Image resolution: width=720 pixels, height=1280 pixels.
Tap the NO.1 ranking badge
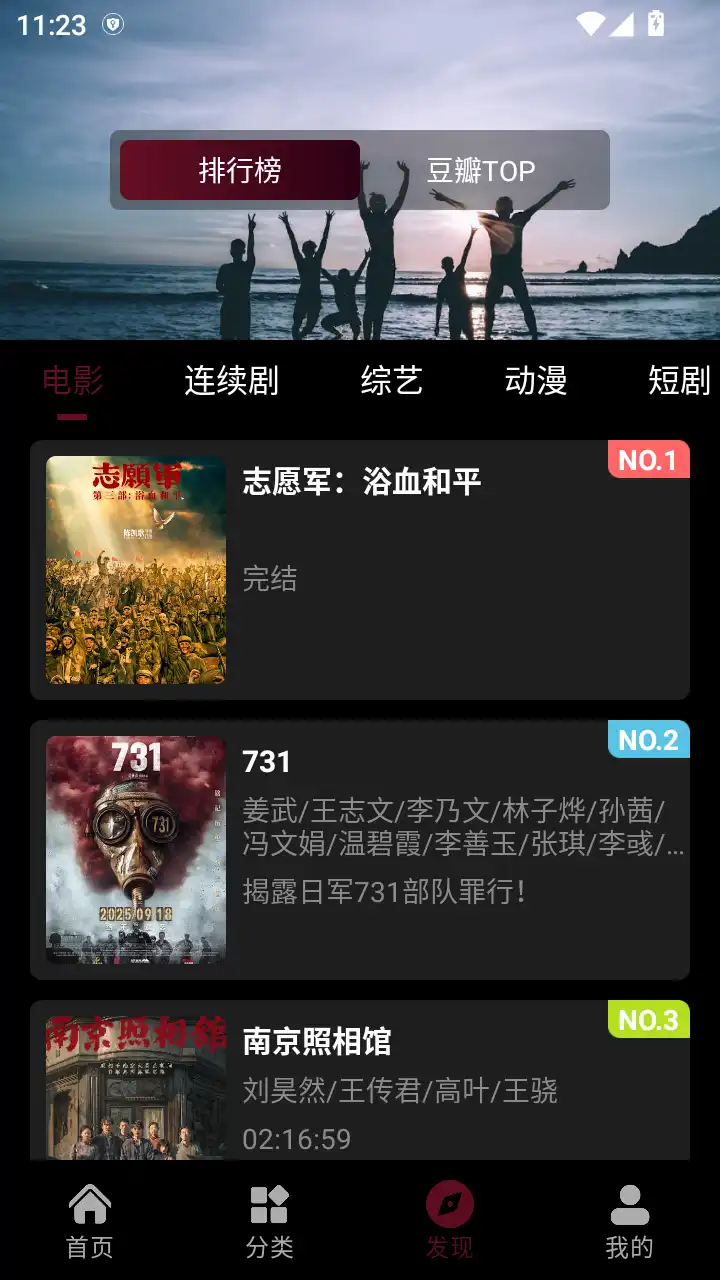point(648,461)
